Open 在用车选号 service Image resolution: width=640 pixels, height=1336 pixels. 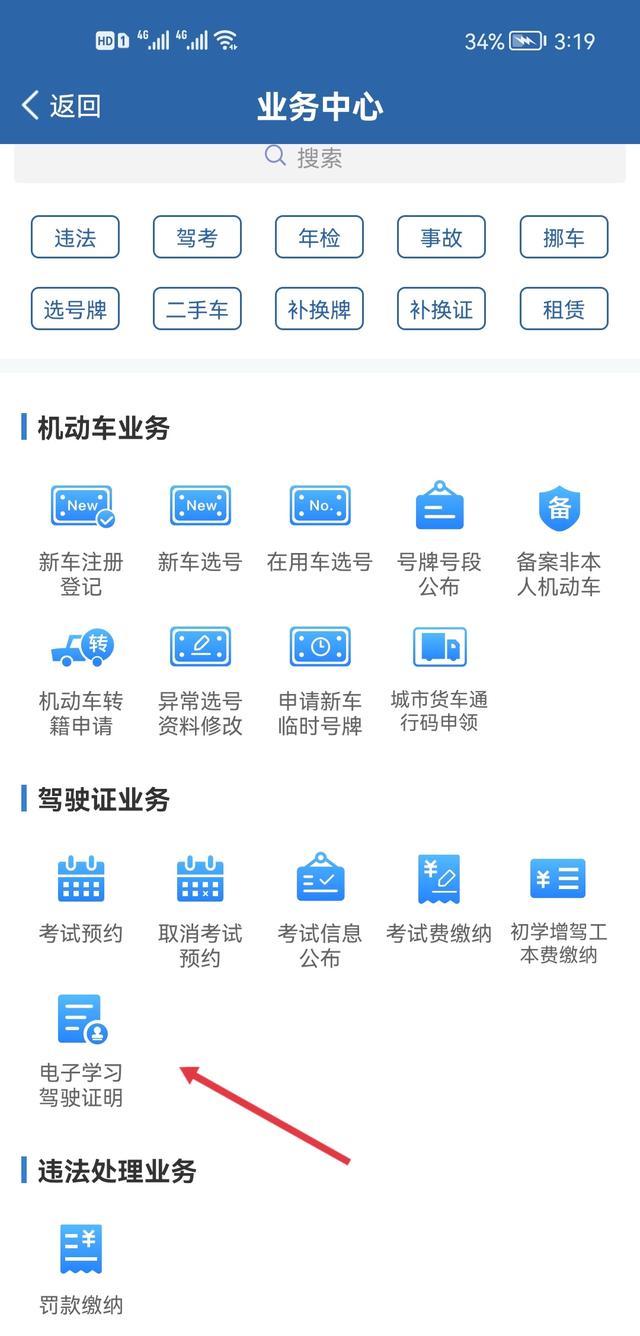[320, 530]
